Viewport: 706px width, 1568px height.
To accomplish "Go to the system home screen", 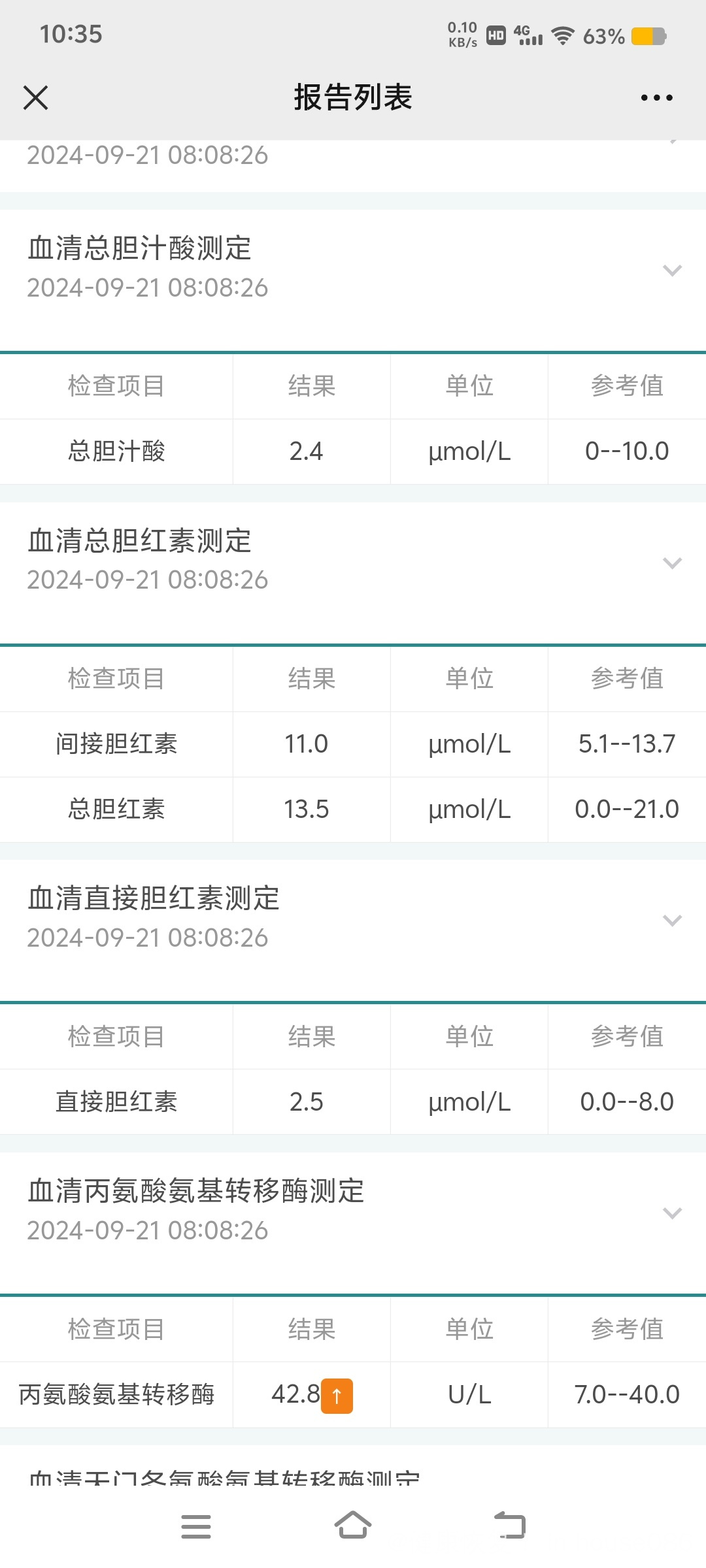I will (353, 1526).
